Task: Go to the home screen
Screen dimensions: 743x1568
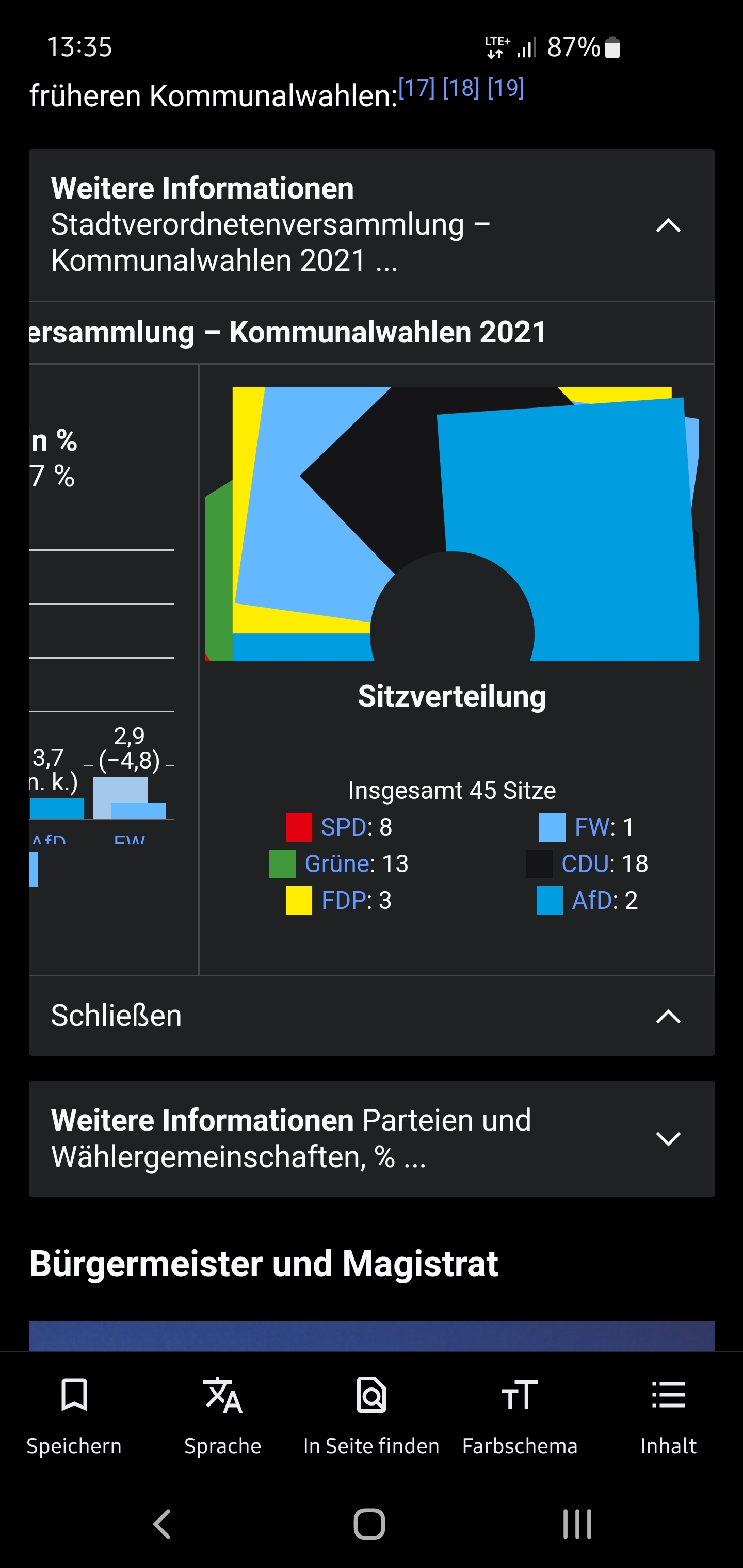Action: [x=369, y=1524]
